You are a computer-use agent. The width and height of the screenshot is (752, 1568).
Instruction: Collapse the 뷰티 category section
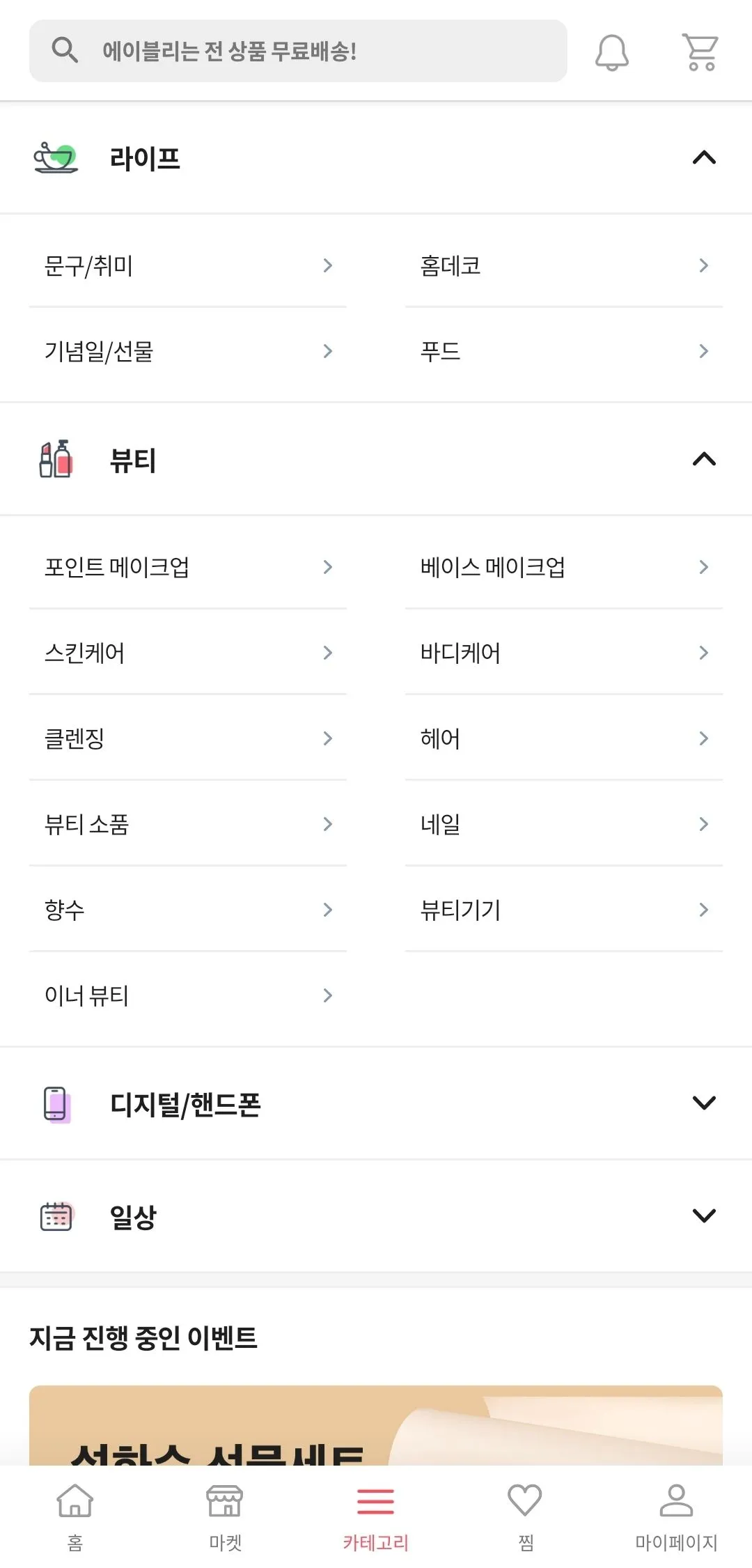pyautogui.click(x=703, y=459)
